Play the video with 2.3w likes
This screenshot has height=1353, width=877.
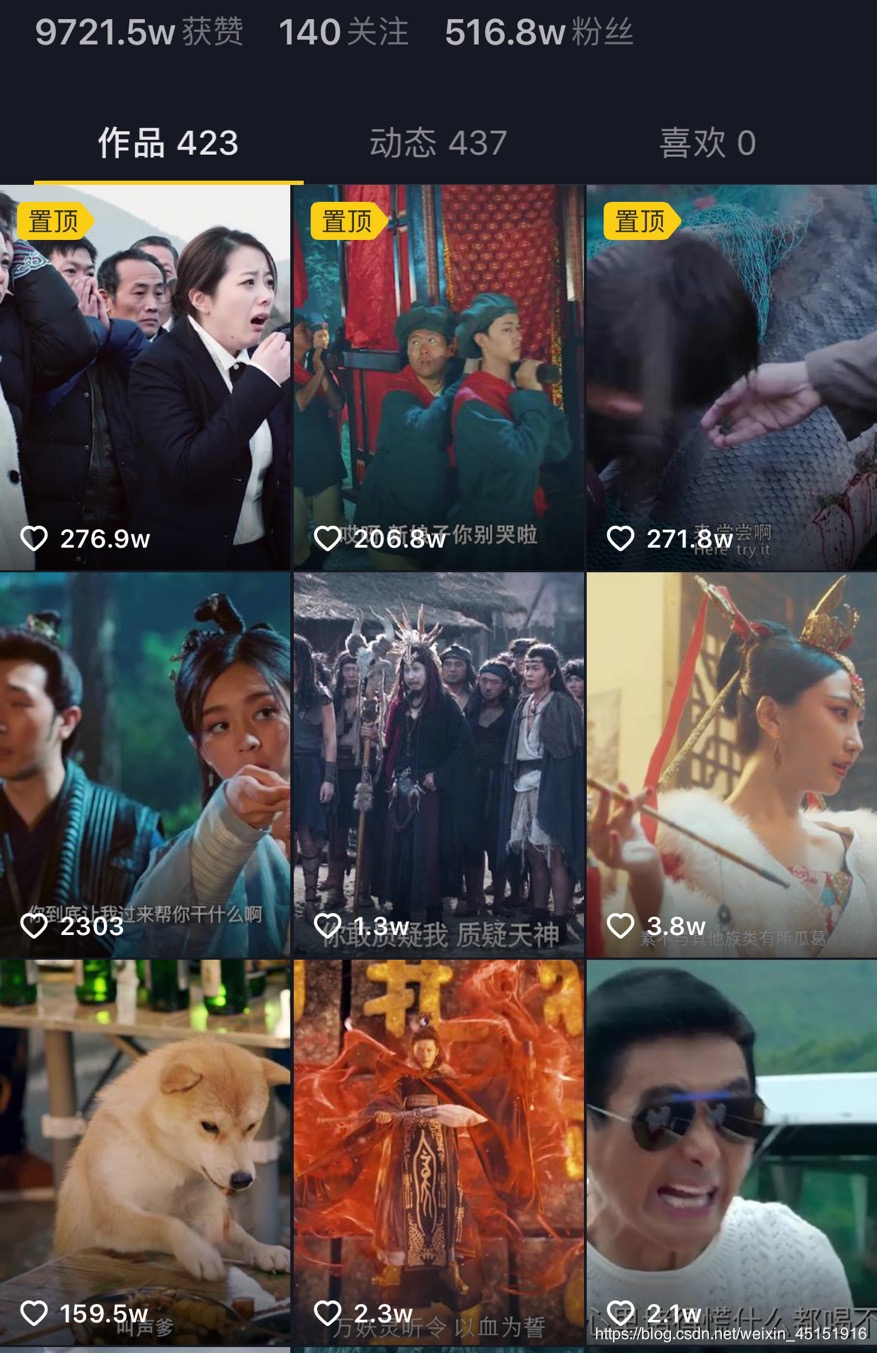438,1150
